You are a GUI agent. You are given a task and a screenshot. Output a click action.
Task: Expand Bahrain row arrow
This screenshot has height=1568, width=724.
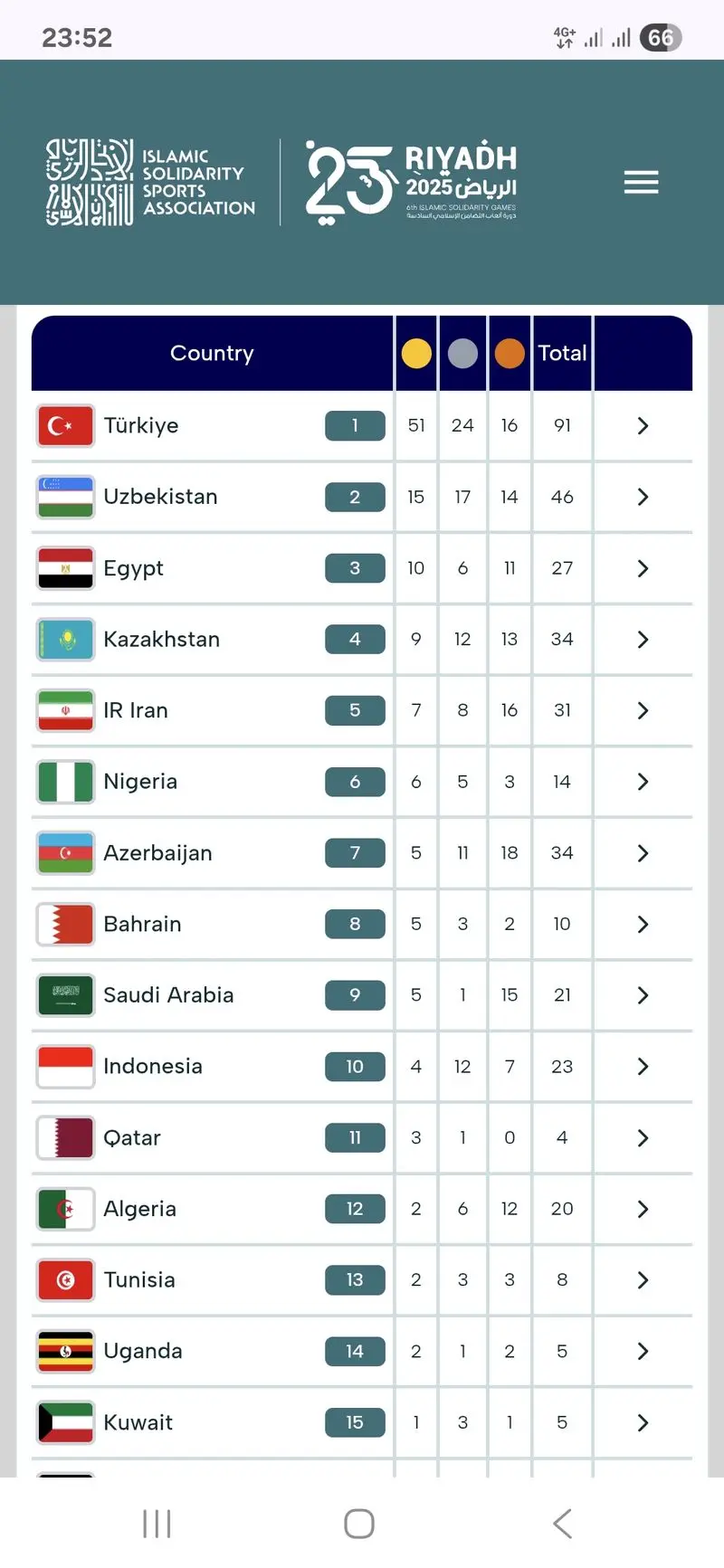coord(643,924)
